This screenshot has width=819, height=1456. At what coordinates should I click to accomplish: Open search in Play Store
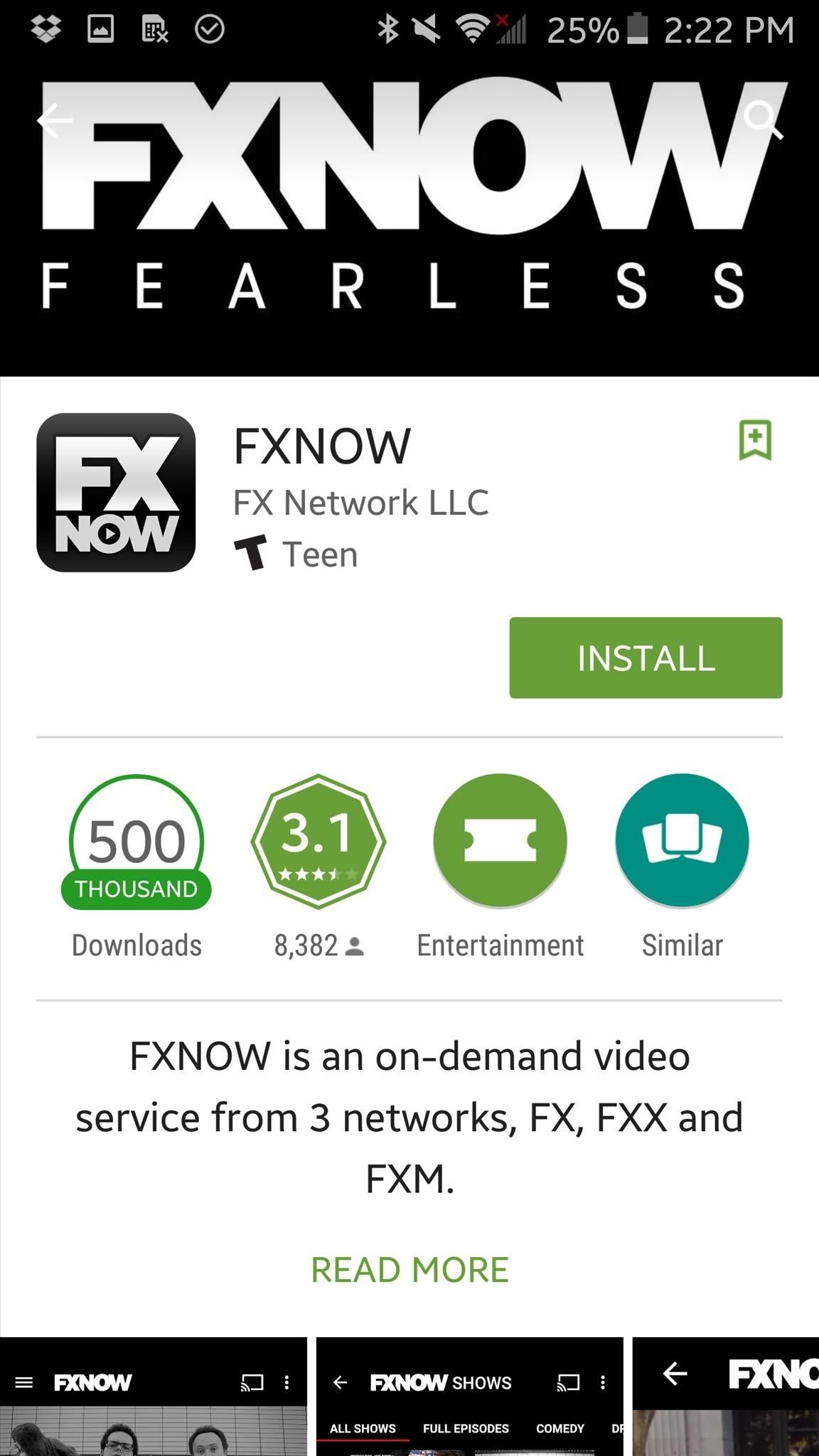pos(763,119)
